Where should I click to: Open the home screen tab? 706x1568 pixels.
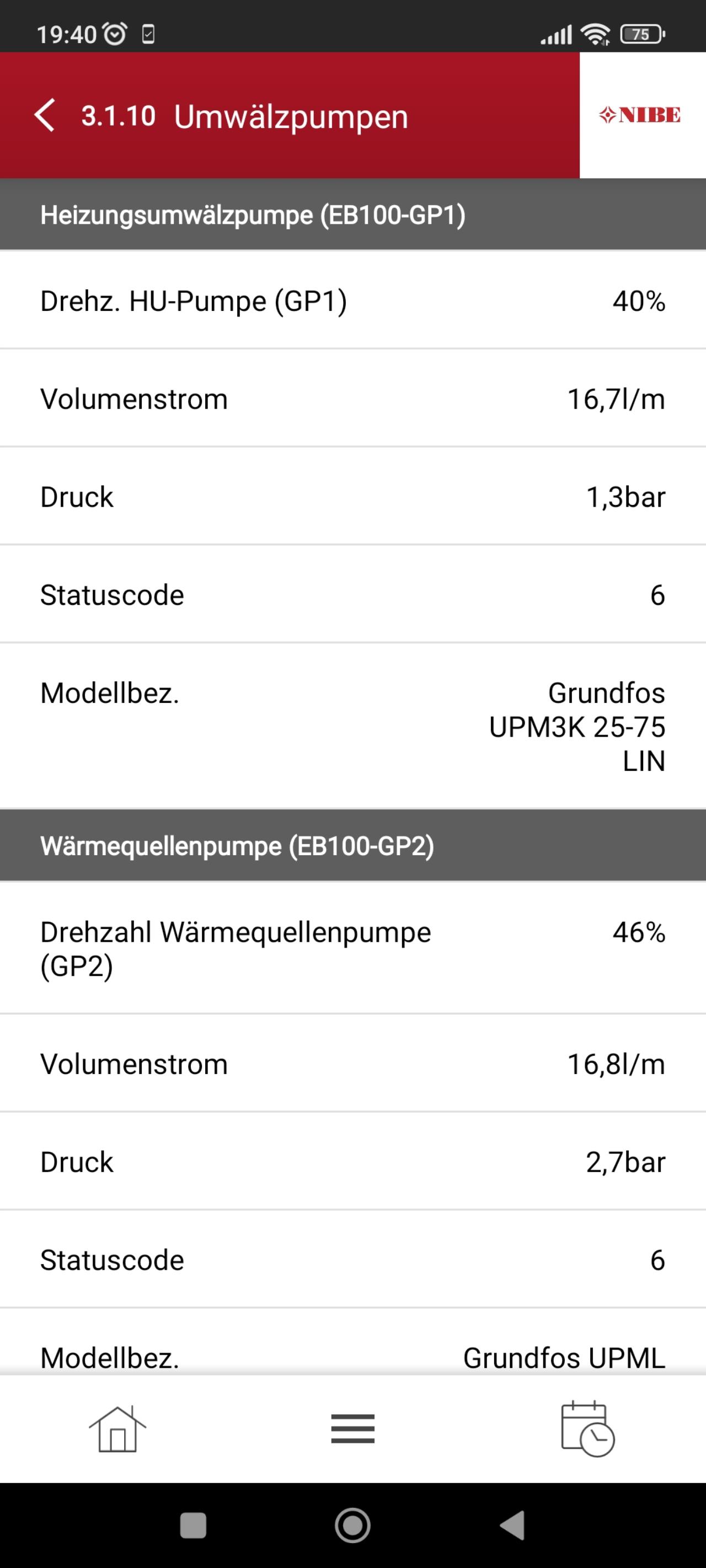117,1429
